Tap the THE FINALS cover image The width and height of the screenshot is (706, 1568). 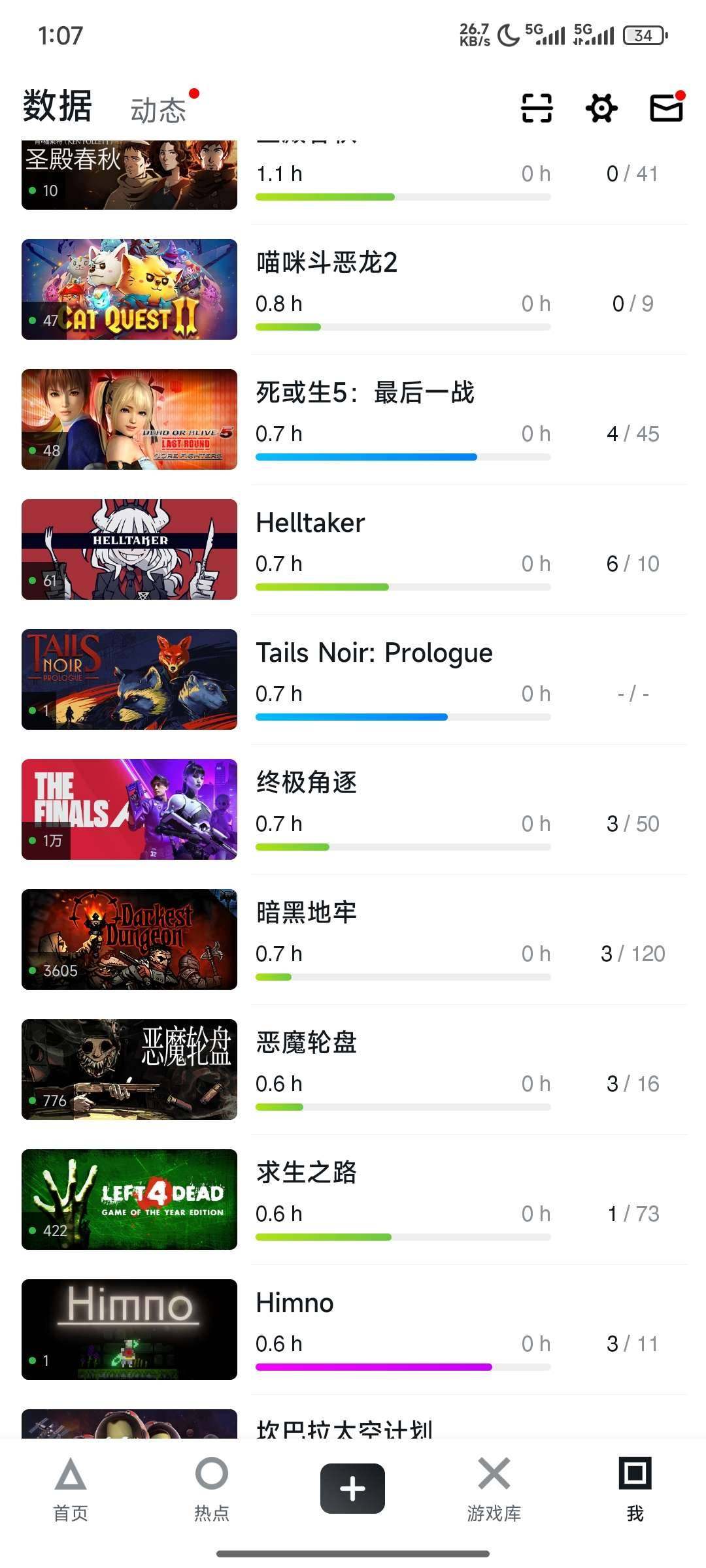pos(129,810)
